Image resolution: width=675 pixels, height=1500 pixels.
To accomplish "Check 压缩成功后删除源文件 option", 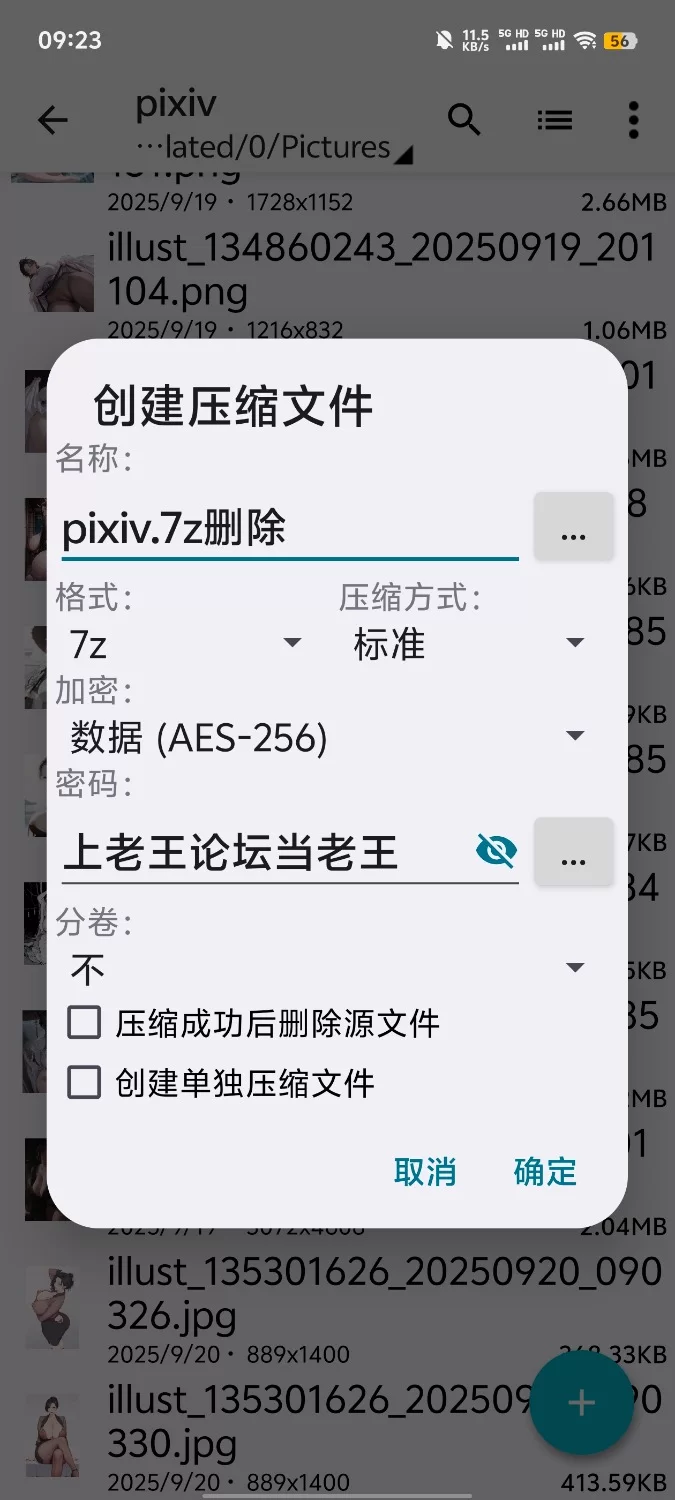I will tap(84, 1023).
